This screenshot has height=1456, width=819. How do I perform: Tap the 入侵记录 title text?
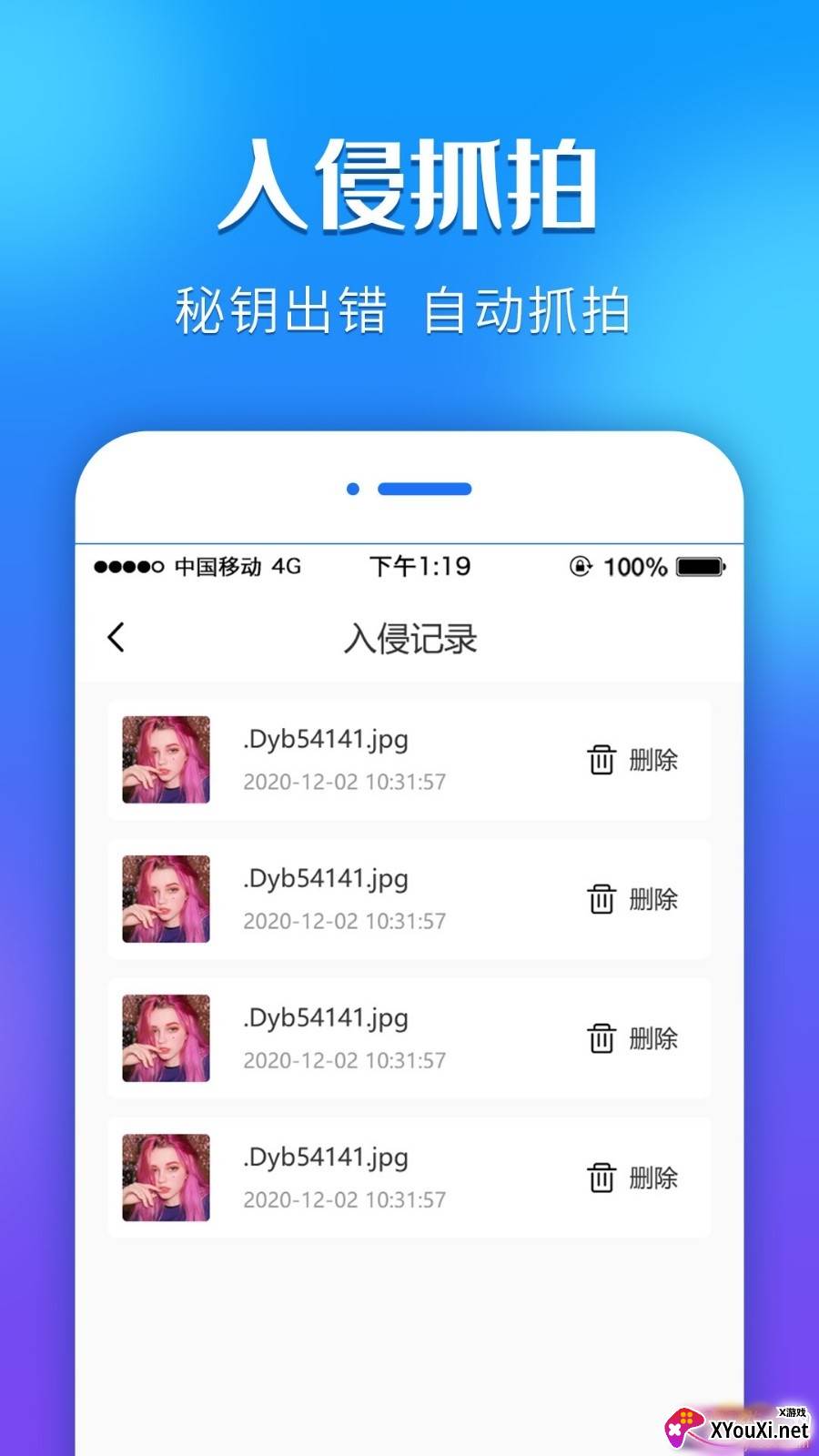[x=409, y=637]
